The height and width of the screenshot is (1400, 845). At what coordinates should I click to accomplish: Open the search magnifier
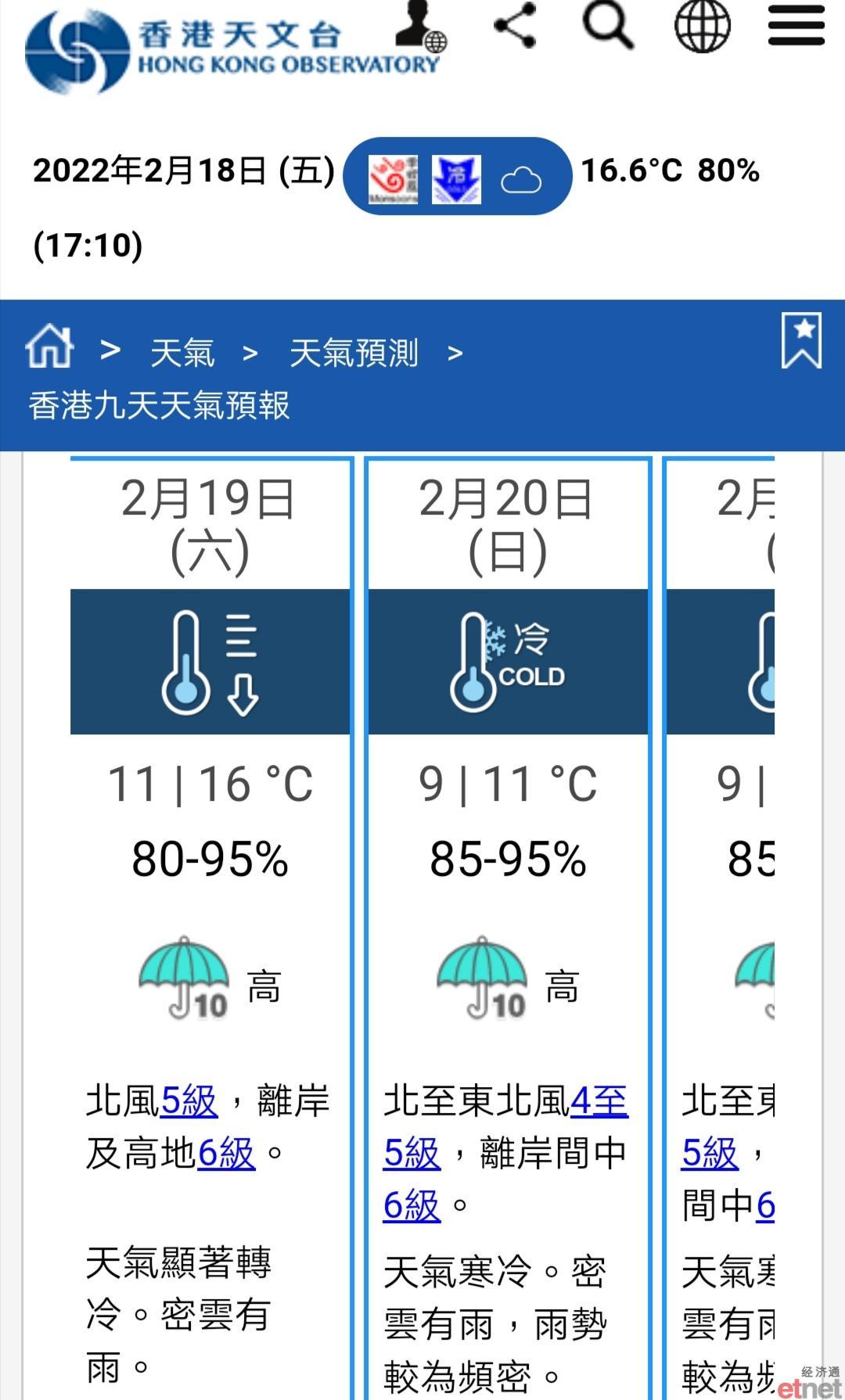pyautogui.click(x=608, y=25)
